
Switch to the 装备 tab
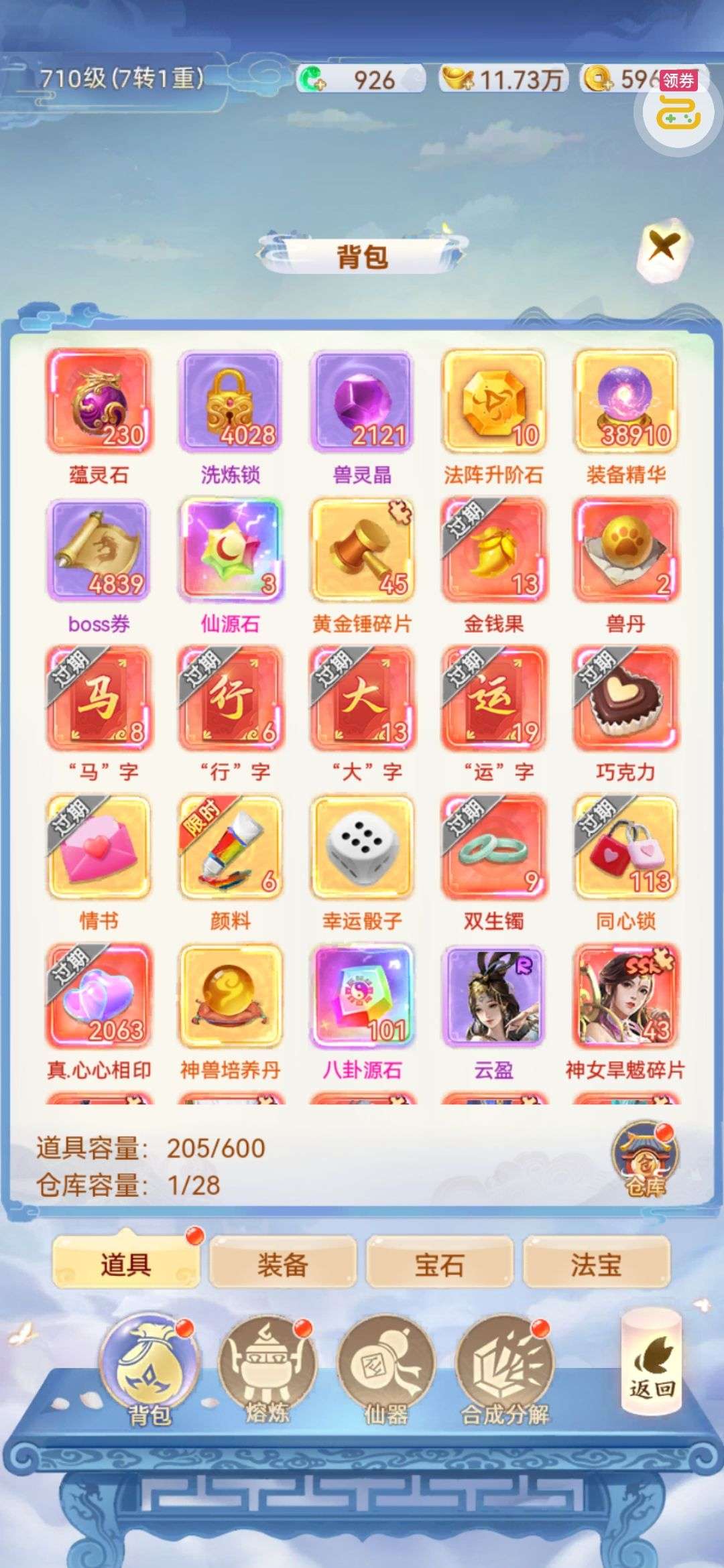click(282, 1264)
